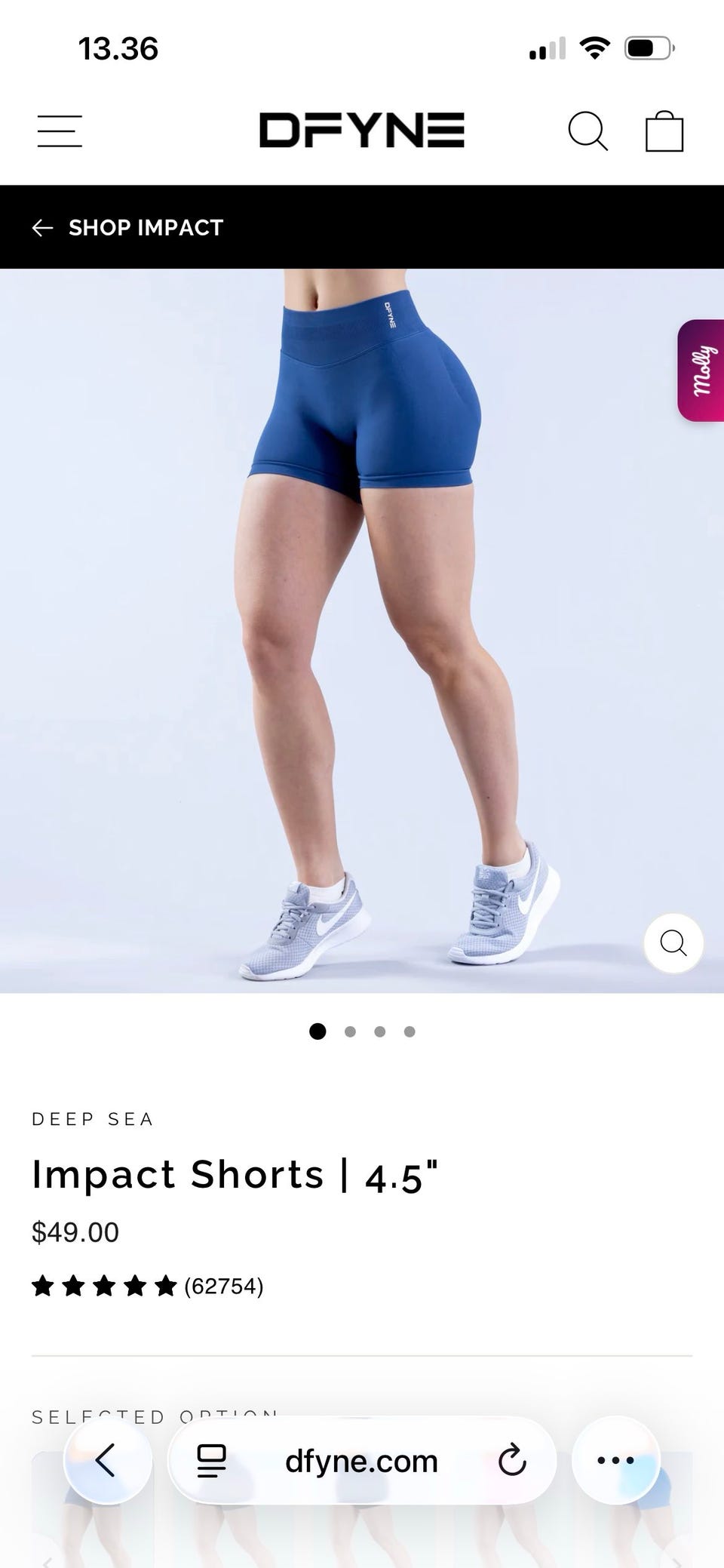This screenshot has width=724, height=1568.
Task: Tap the browser back arrow
Action: [107, 1460]
